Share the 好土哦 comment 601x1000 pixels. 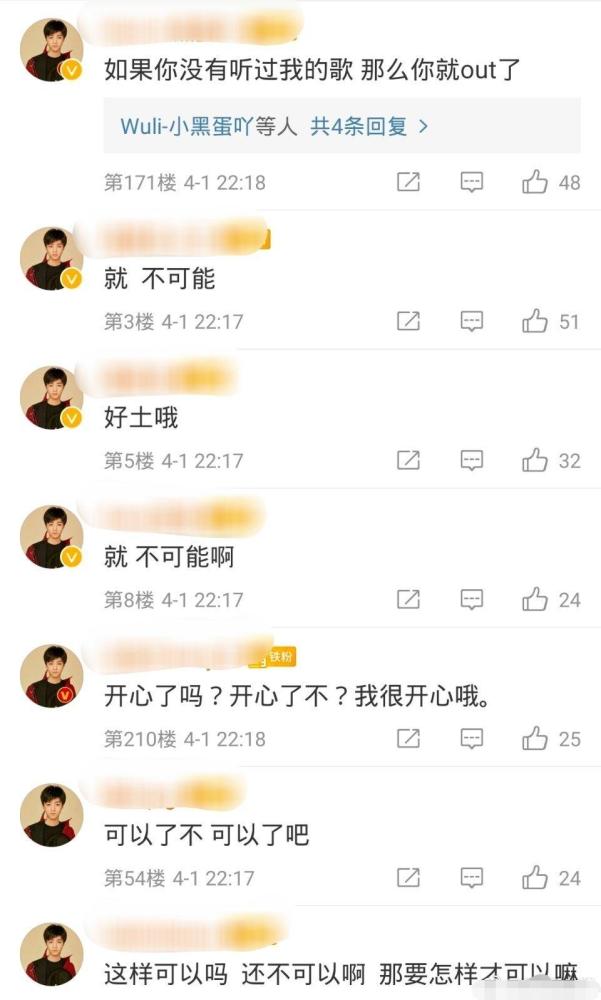click(x=408, y=460)
